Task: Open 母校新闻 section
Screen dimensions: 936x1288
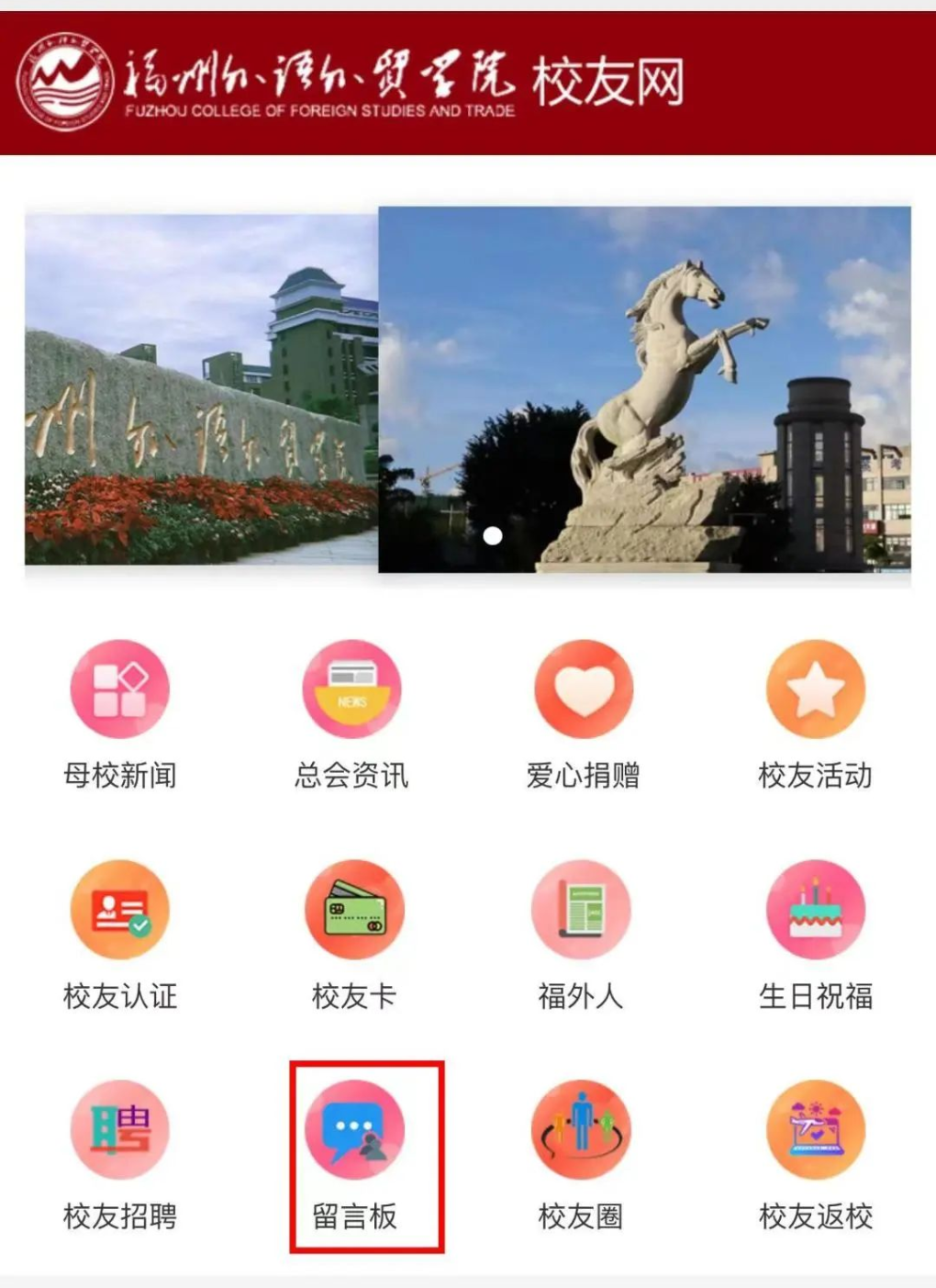Action: pos(119,690)
